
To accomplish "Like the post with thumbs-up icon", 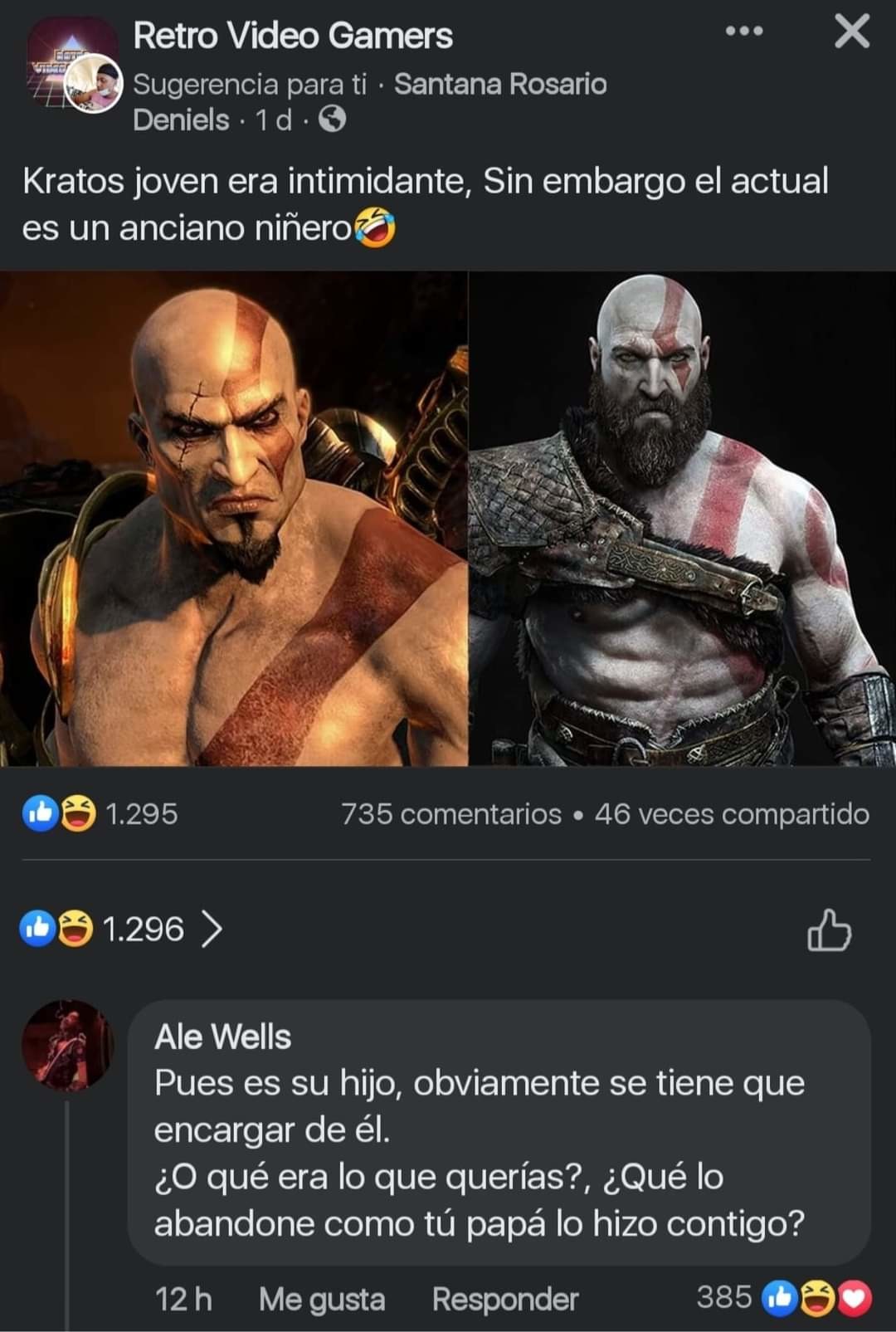I will point(829,929).
